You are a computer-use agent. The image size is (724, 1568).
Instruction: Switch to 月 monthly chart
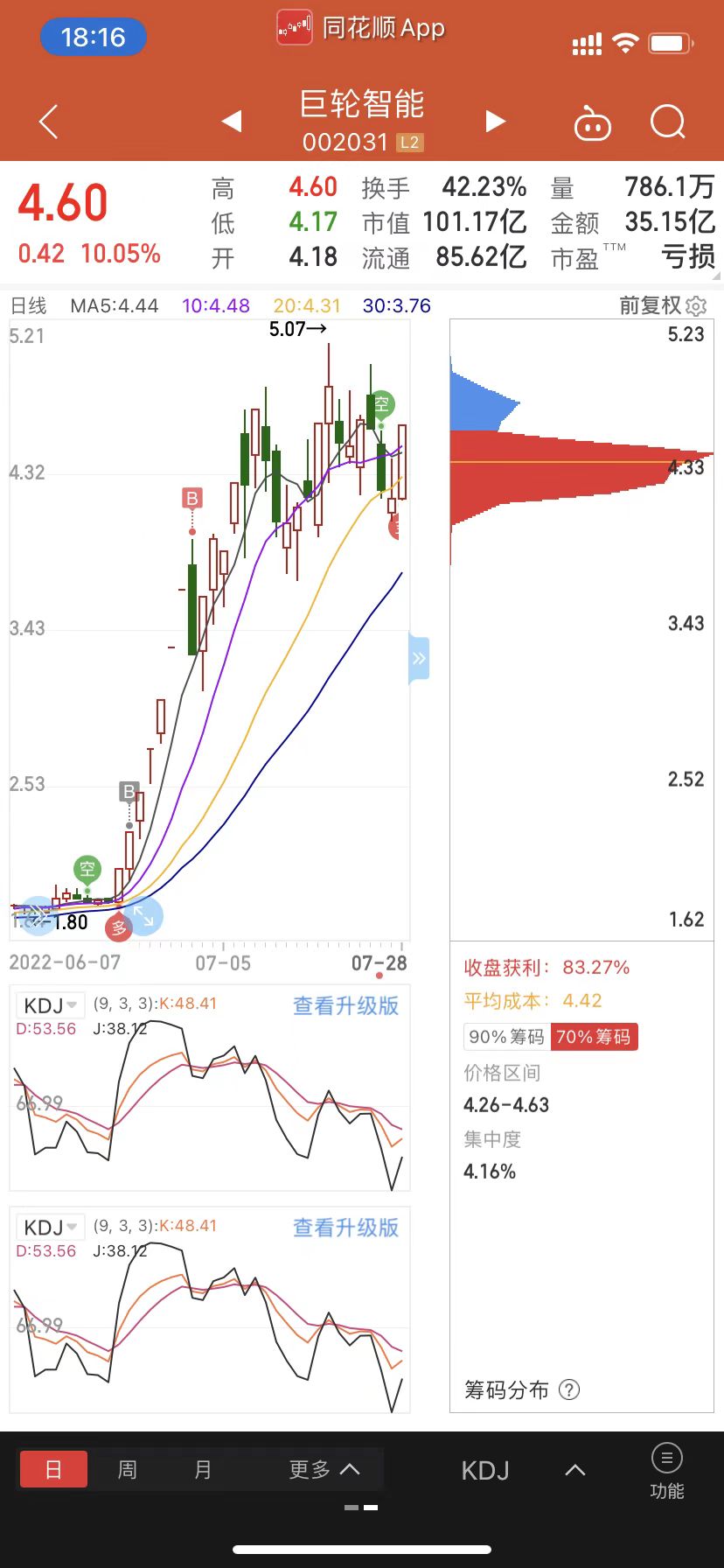click(203, 1469)
